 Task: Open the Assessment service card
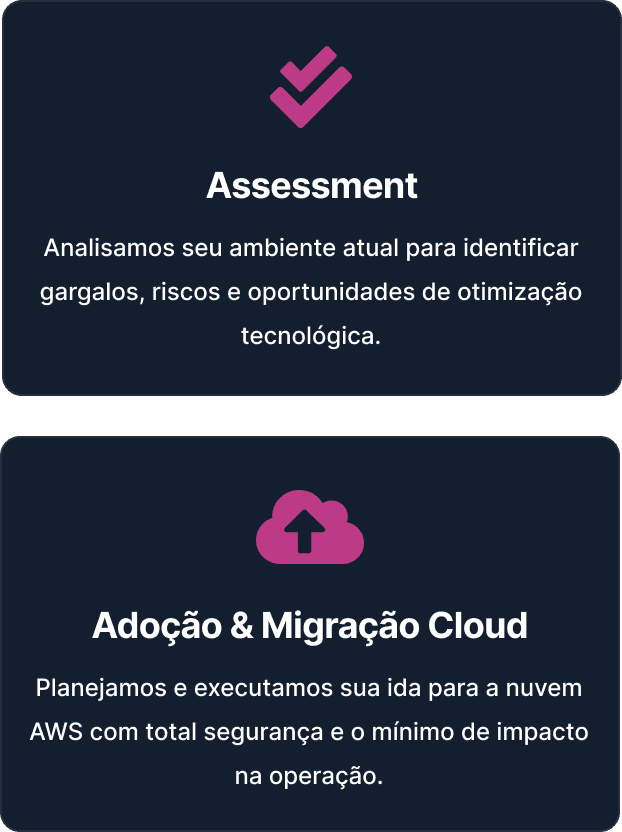pyautogui.click(x=311, y=197)
